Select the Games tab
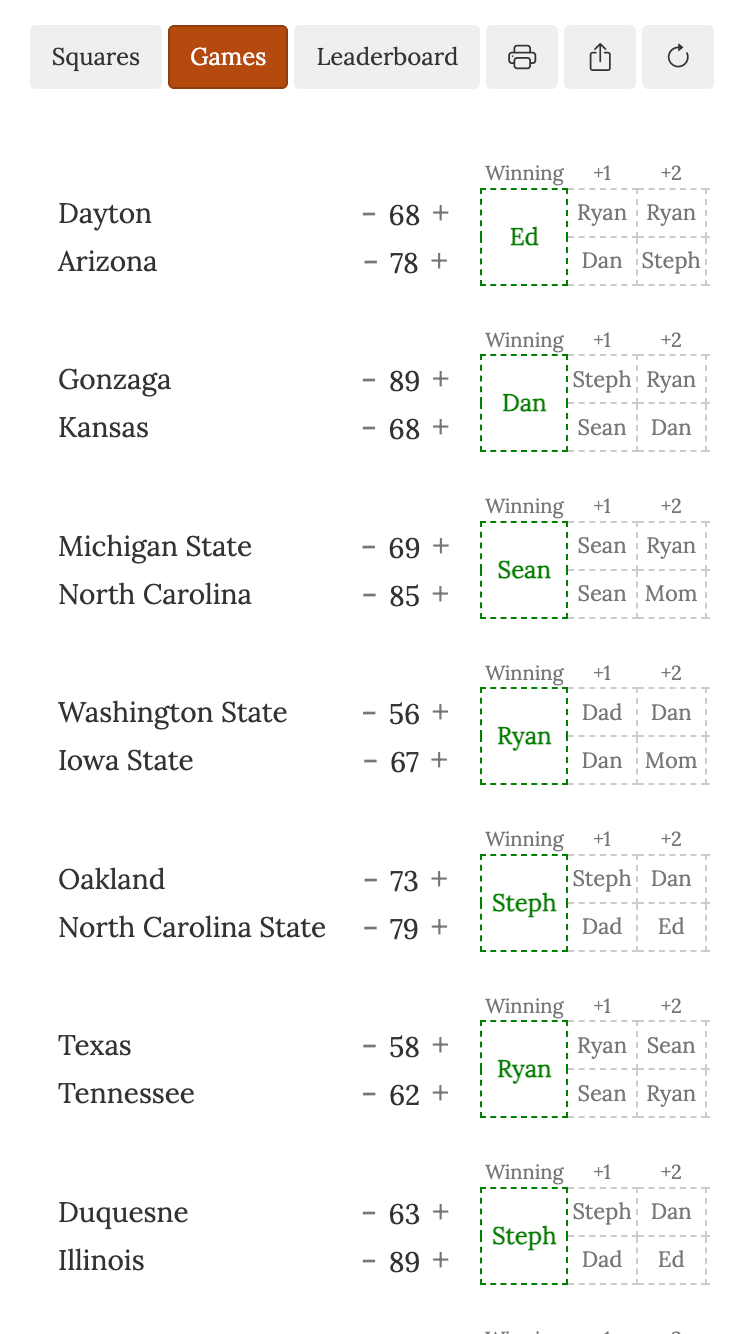Screen dimensions: 750x1334 click(x=227, y=57)
